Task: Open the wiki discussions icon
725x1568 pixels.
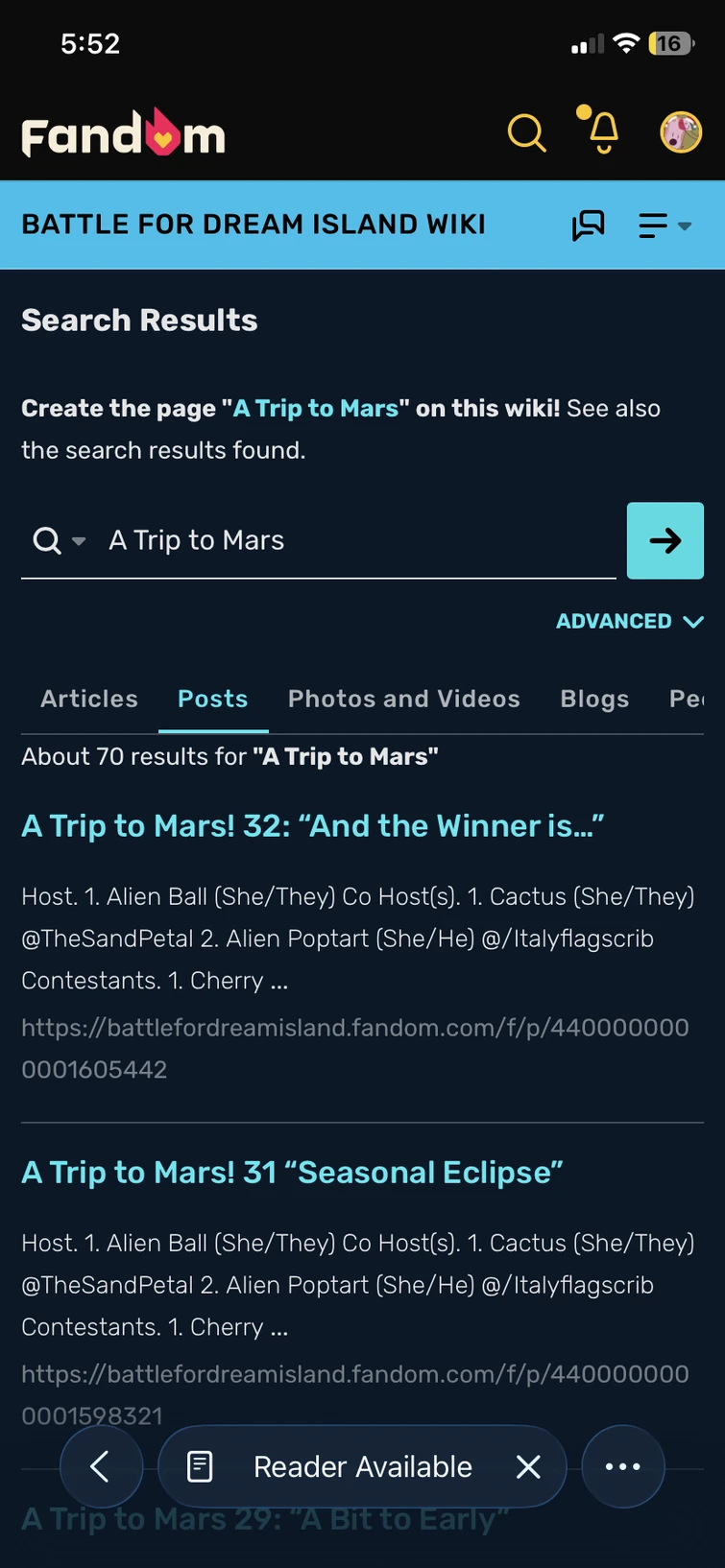Action: coord(588,226)
